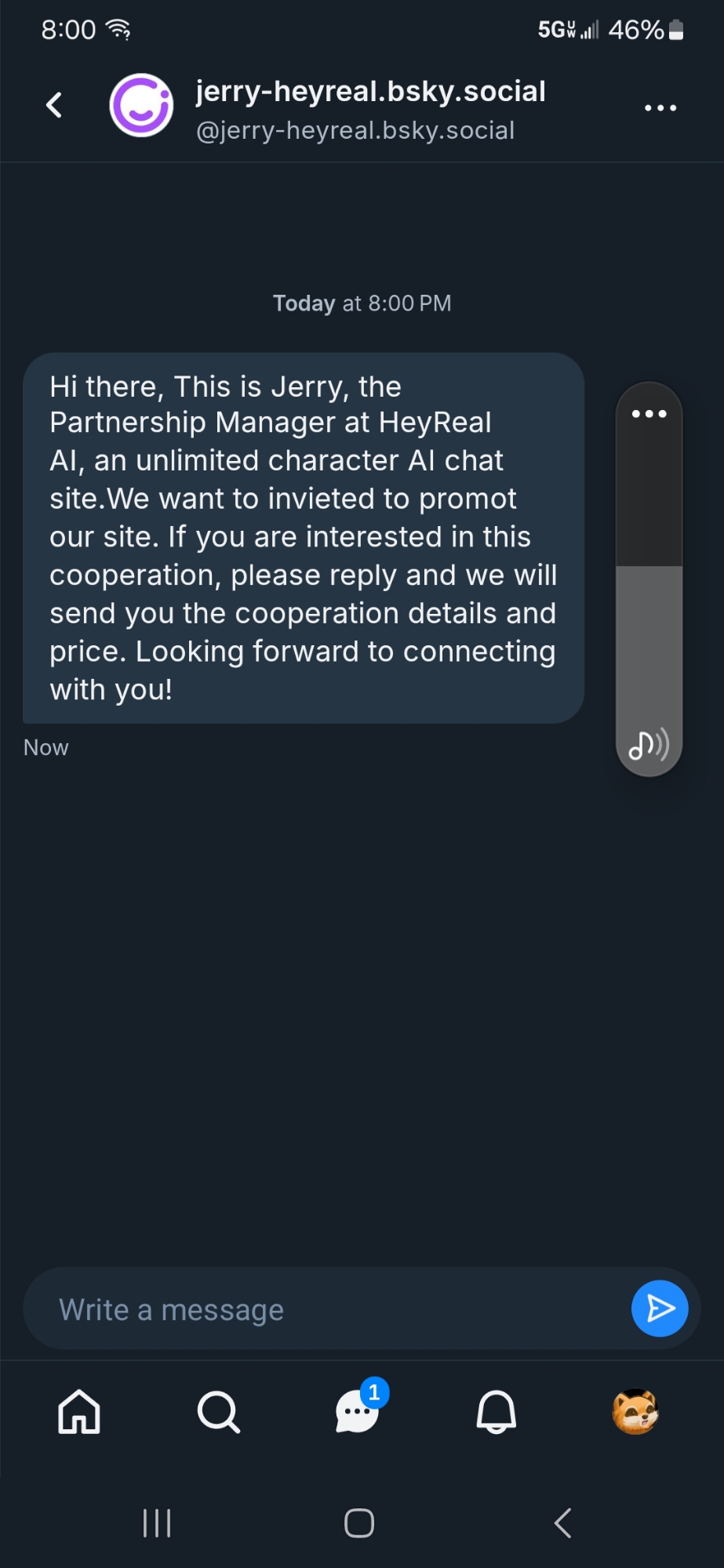724x1568 pixels.
Task: Switch to the Search tab
Action: (x=218, y=1412)
